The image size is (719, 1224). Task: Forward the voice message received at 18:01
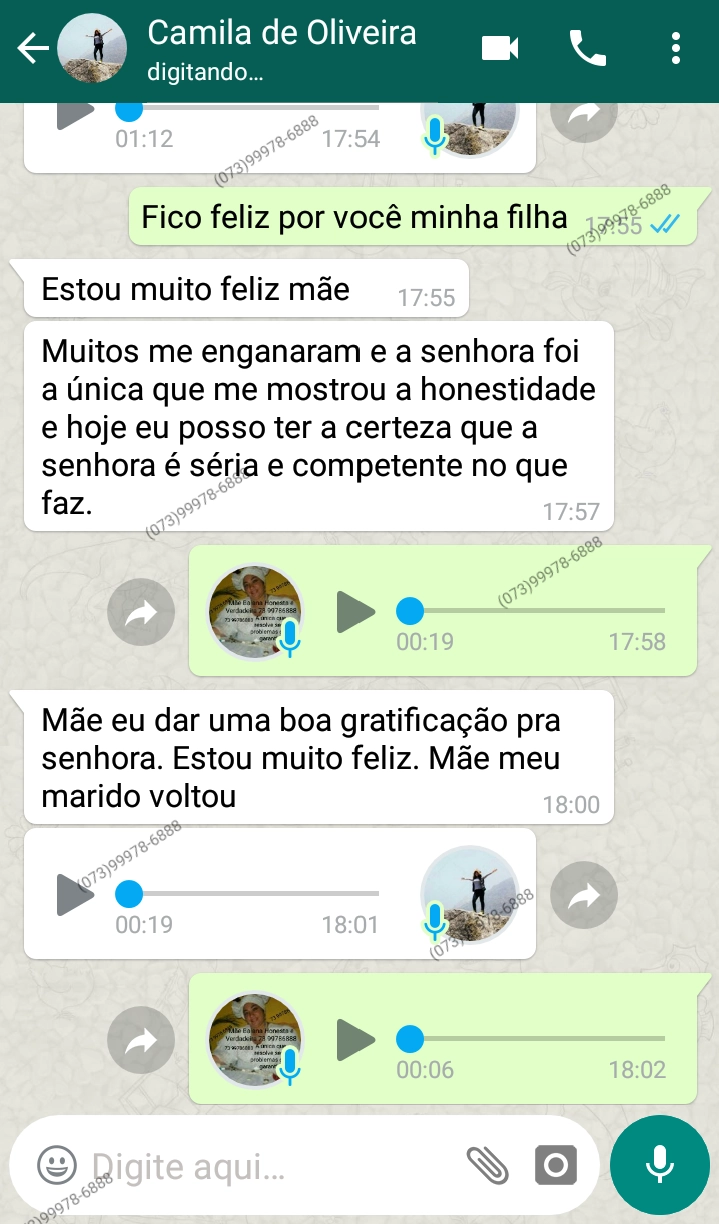coord(584,895)
